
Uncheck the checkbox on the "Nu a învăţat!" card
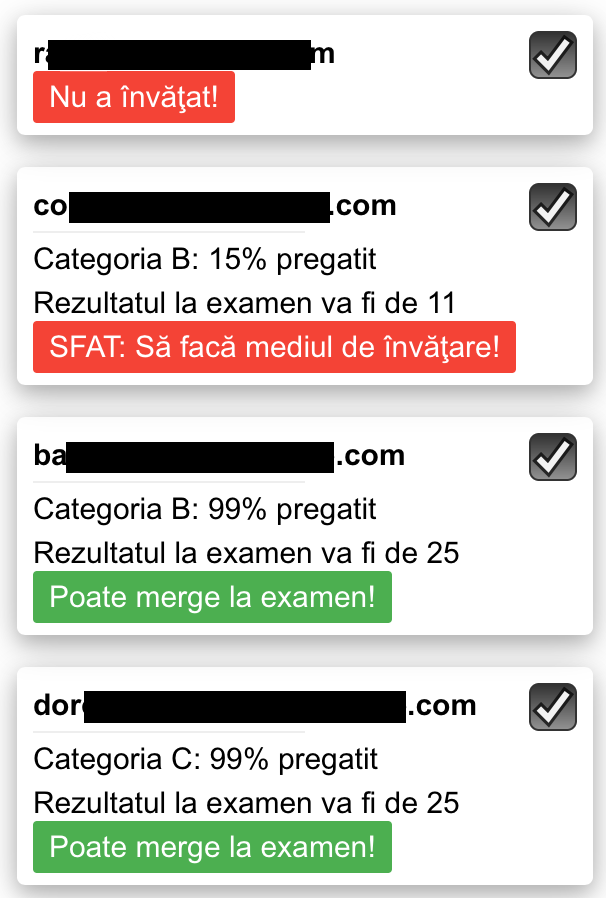click(x=552, y=55)
